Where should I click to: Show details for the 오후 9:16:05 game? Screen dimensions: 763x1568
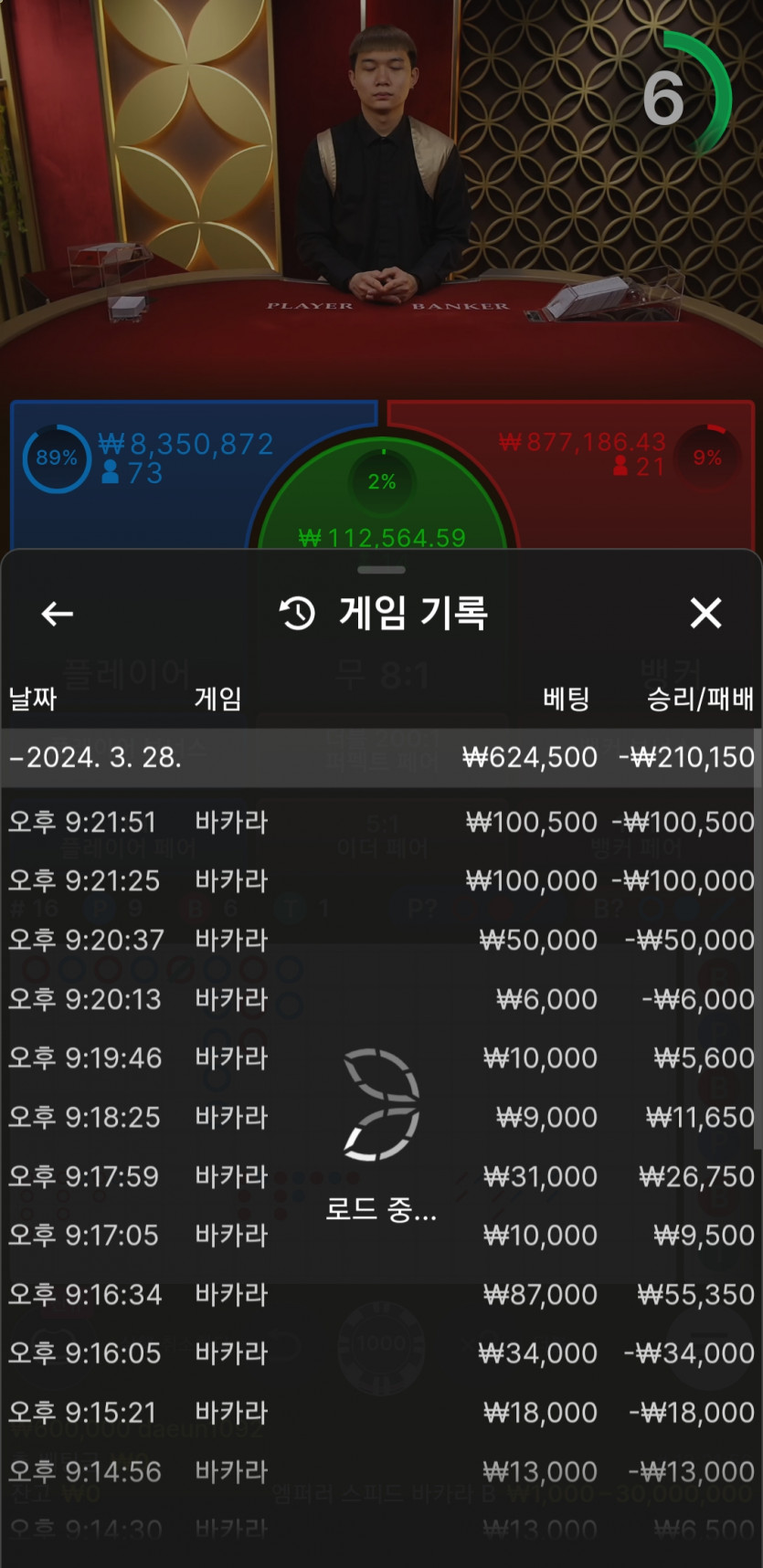[381, 1352]
